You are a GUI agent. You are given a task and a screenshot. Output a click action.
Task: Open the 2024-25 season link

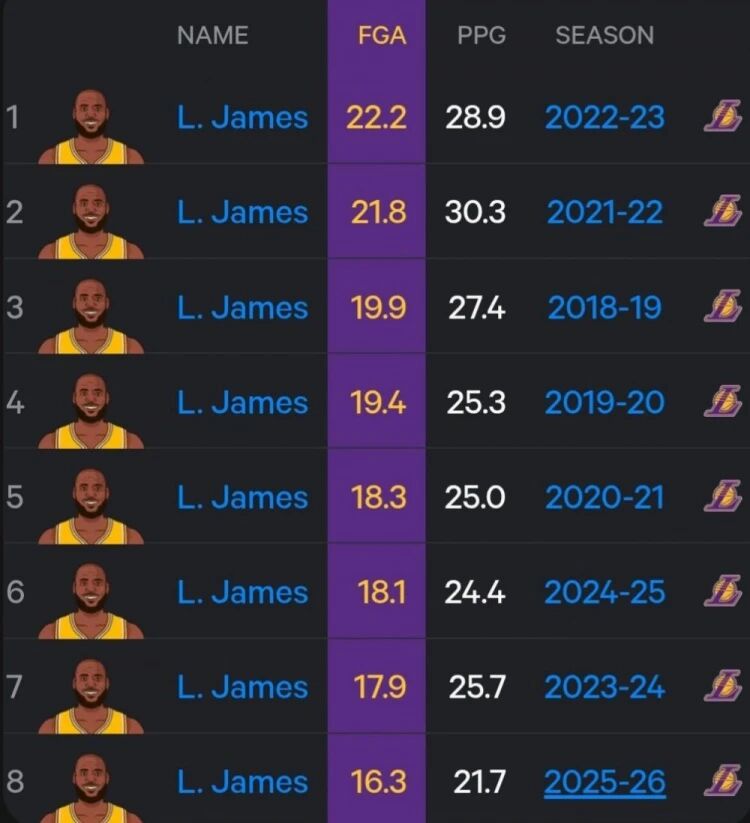604,592
